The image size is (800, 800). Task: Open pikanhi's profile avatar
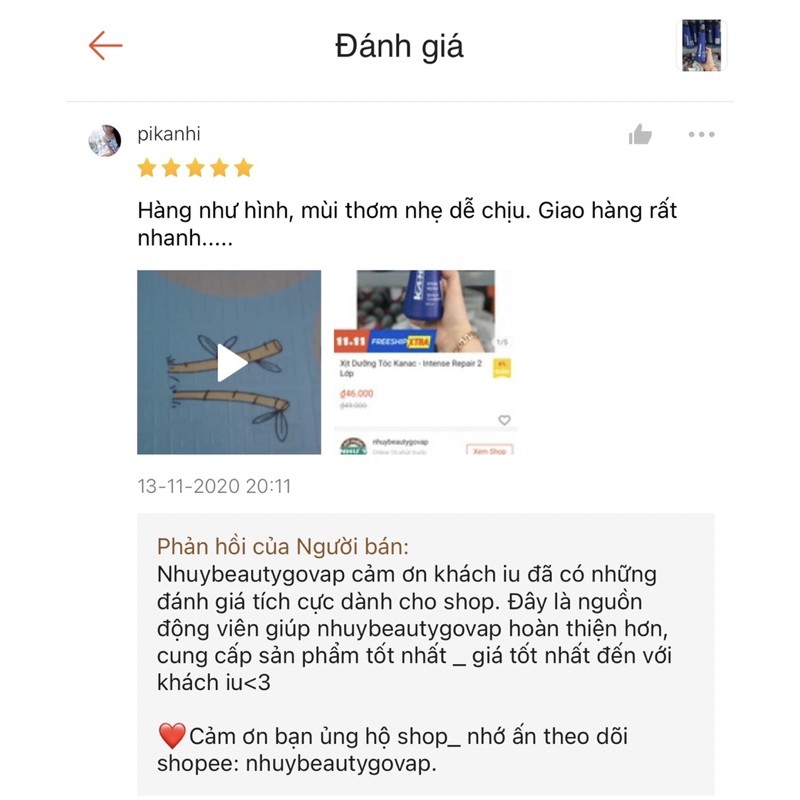click(105, 141)
